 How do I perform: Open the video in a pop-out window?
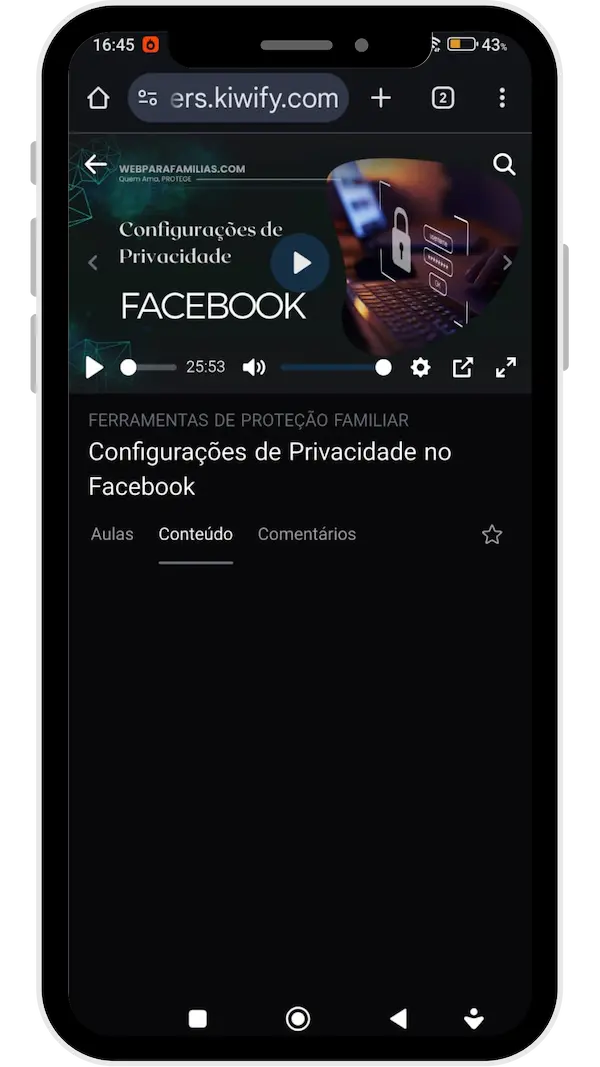[x=463, y=368]
